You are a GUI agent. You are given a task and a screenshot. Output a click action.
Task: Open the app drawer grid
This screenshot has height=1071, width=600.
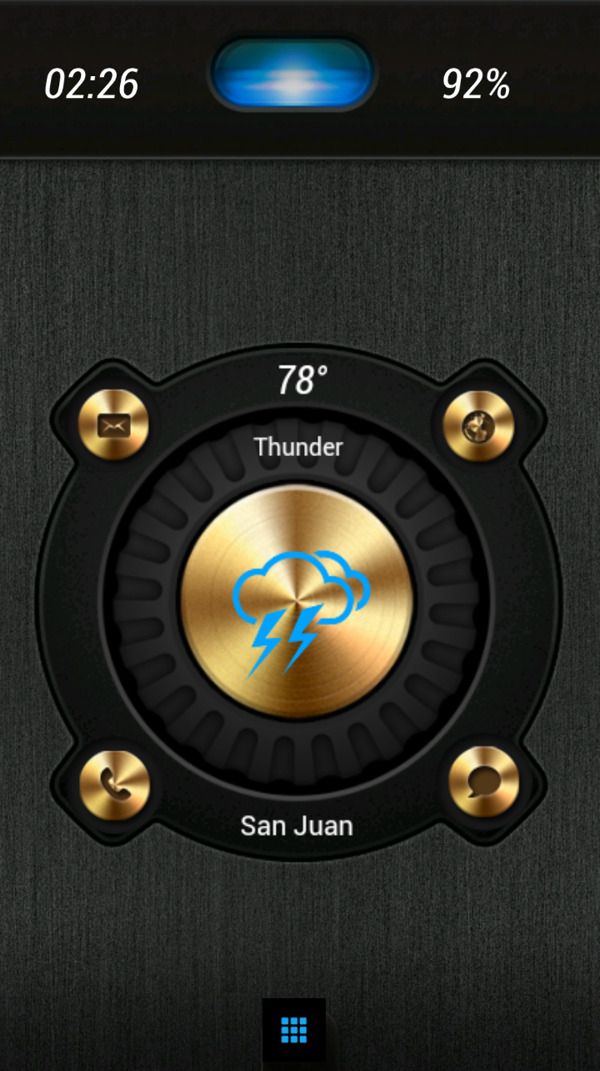pyautogui.click(x=293, y=1029)
